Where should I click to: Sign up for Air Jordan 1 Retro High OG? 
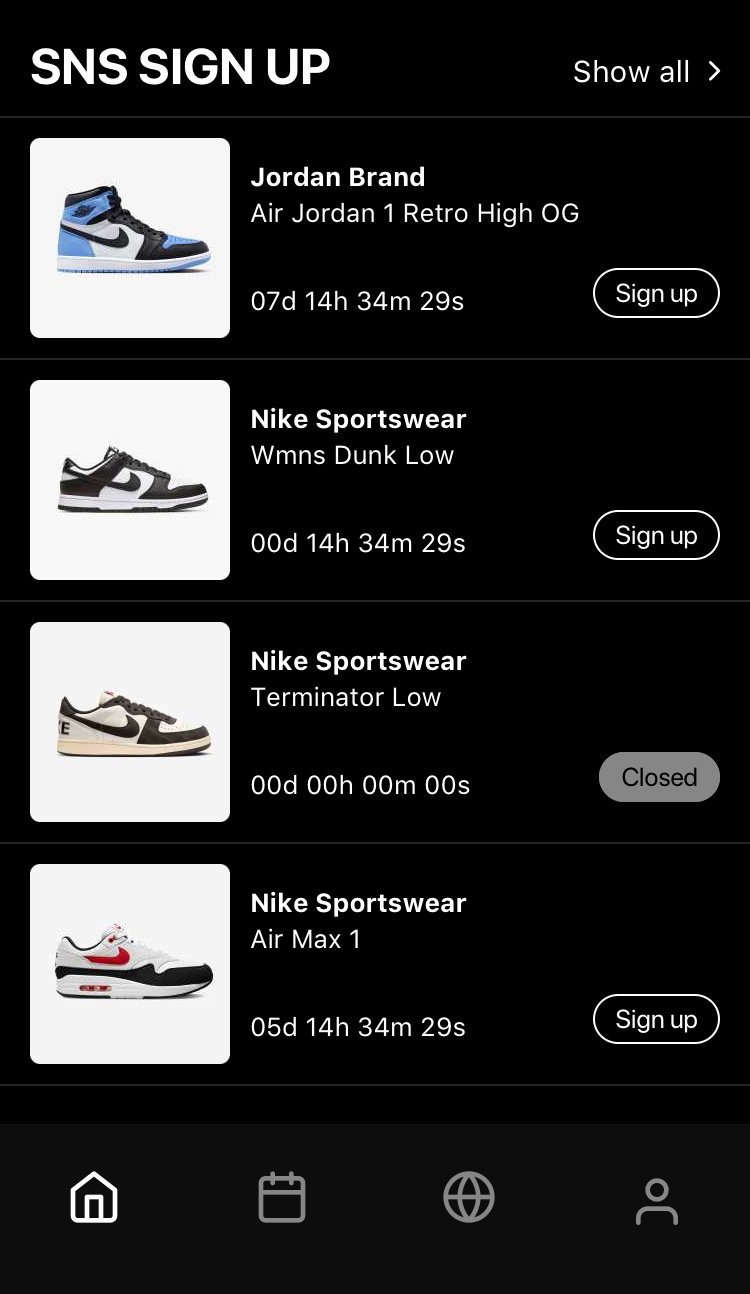point(656,293)
